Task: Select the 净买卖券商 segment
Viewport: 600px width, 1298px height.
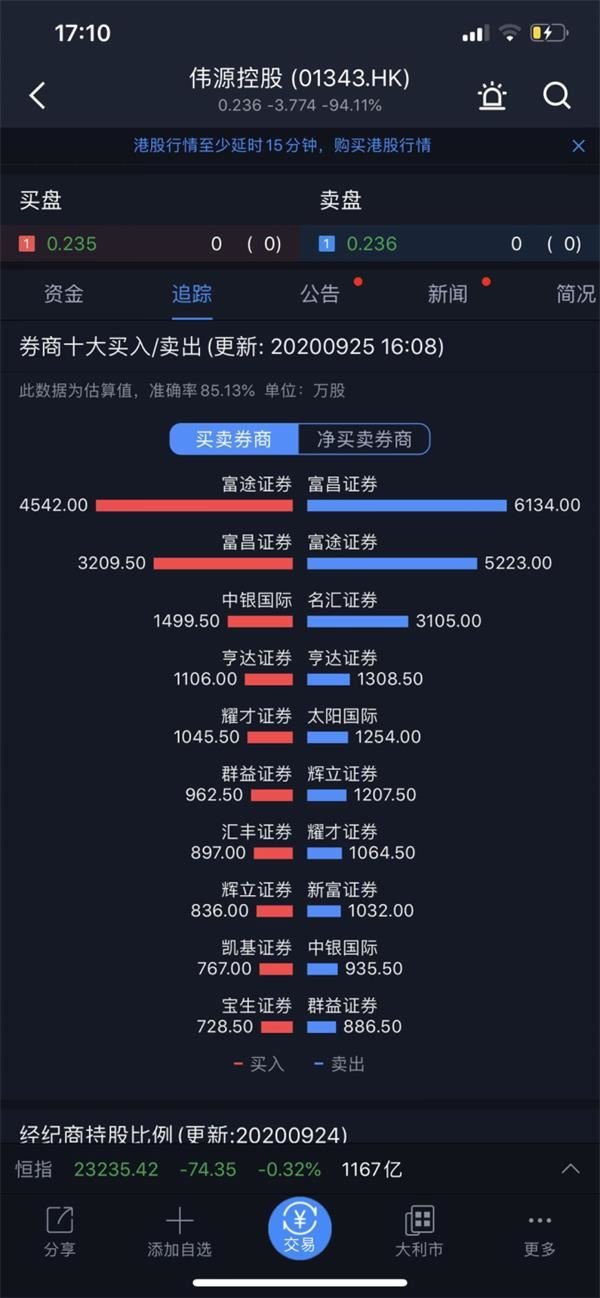Action: (364, 439)
